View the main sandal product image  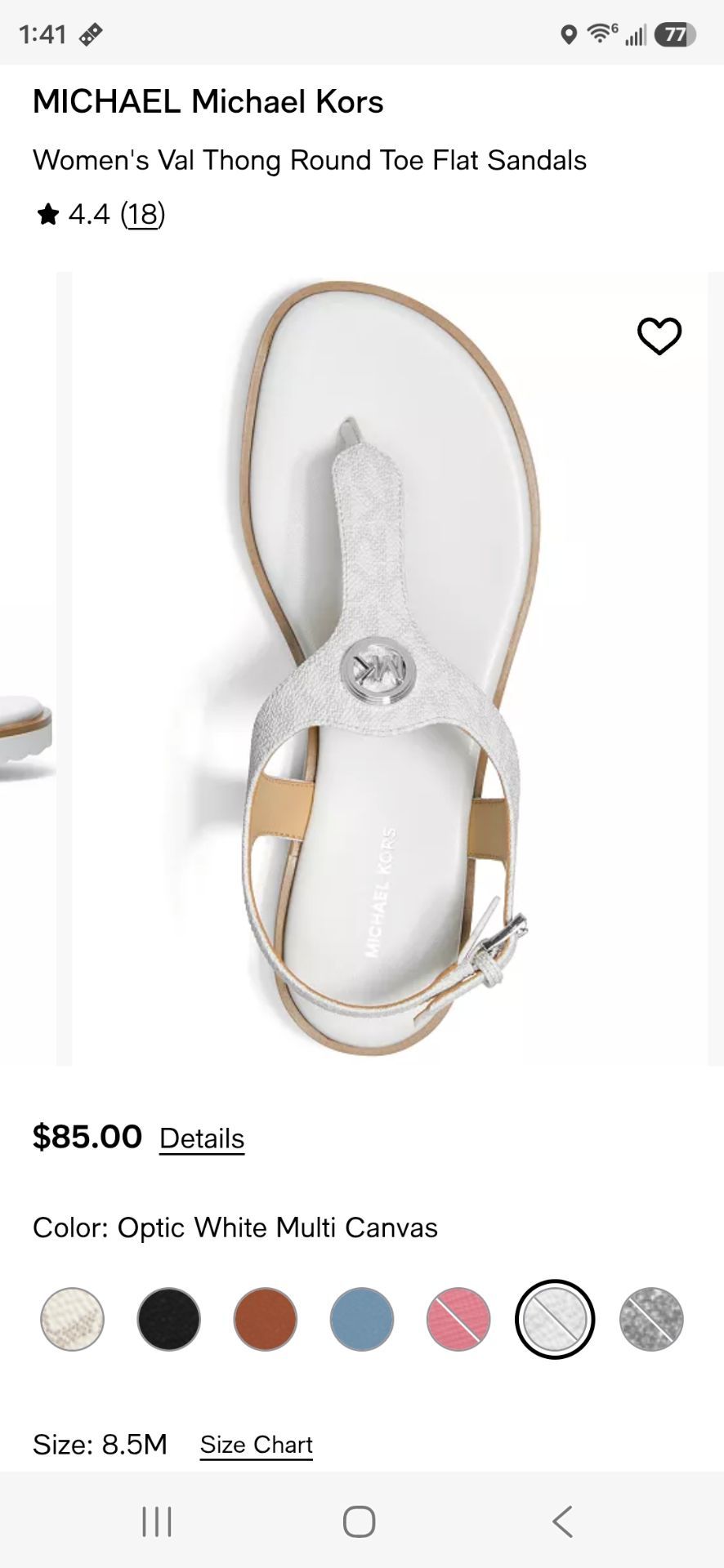point(390,669)
